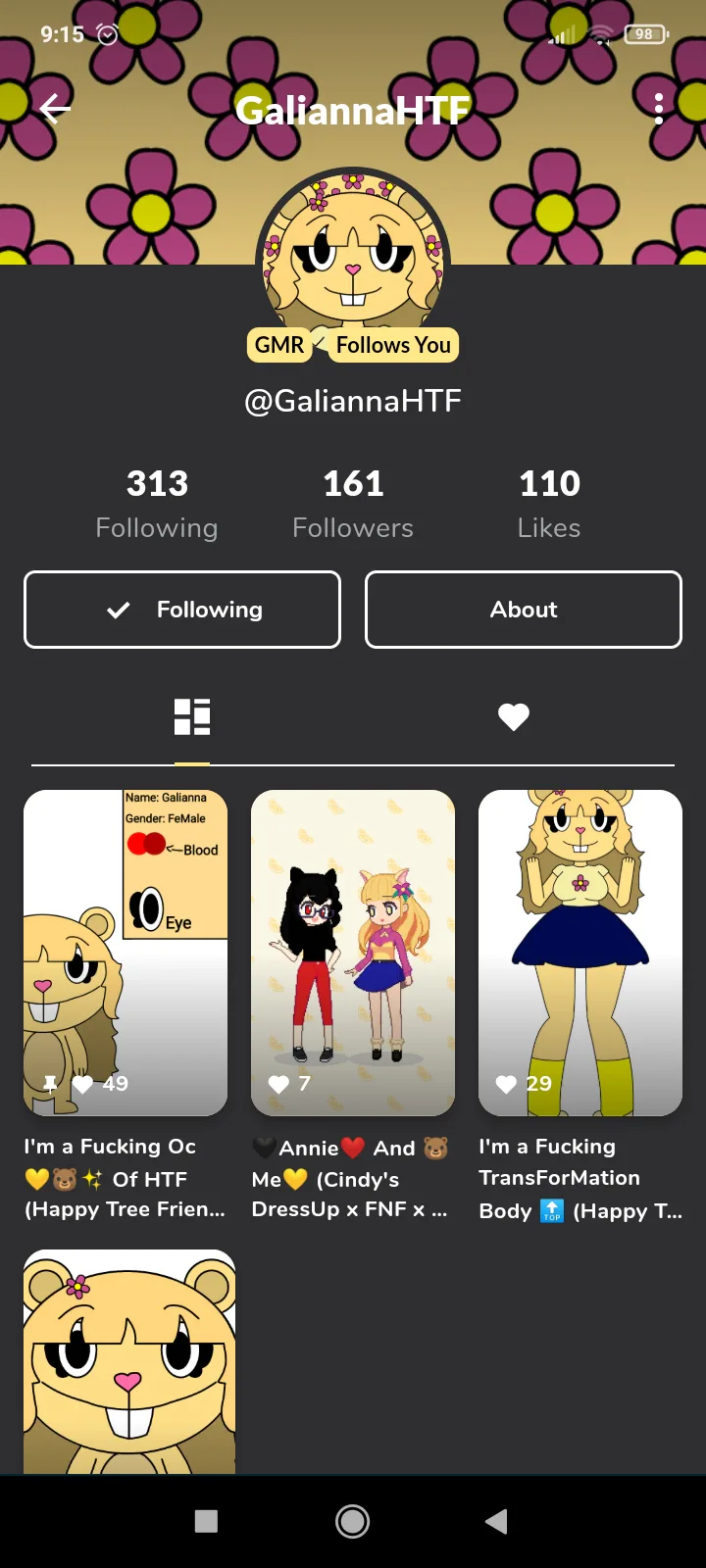Go to the system home screen
The width and height of the screenshot is (706, 1568).
point(353,1521)
